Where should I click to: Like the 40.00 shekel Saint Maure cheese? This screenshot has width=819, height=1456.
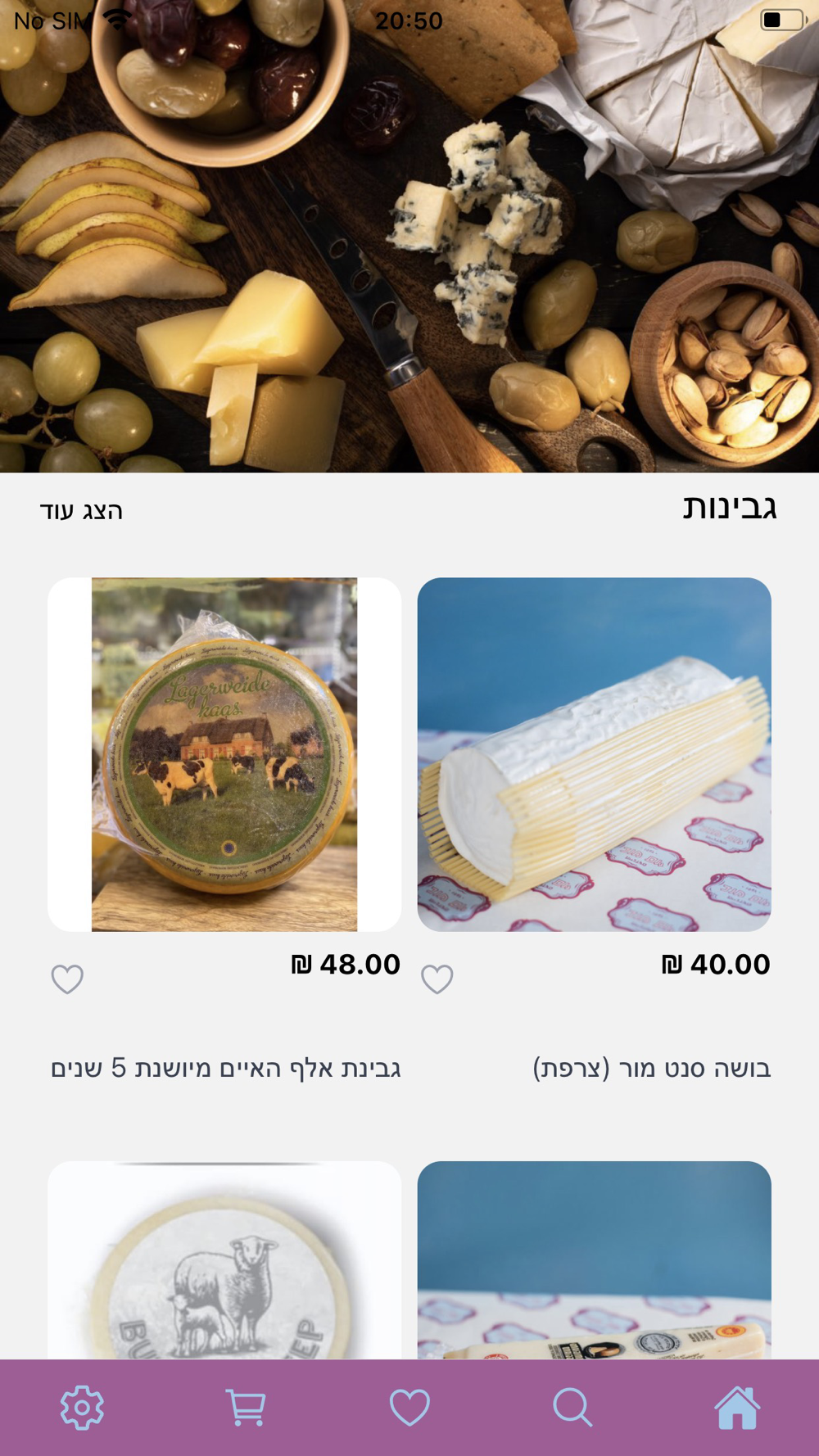(x=437, y=979)
